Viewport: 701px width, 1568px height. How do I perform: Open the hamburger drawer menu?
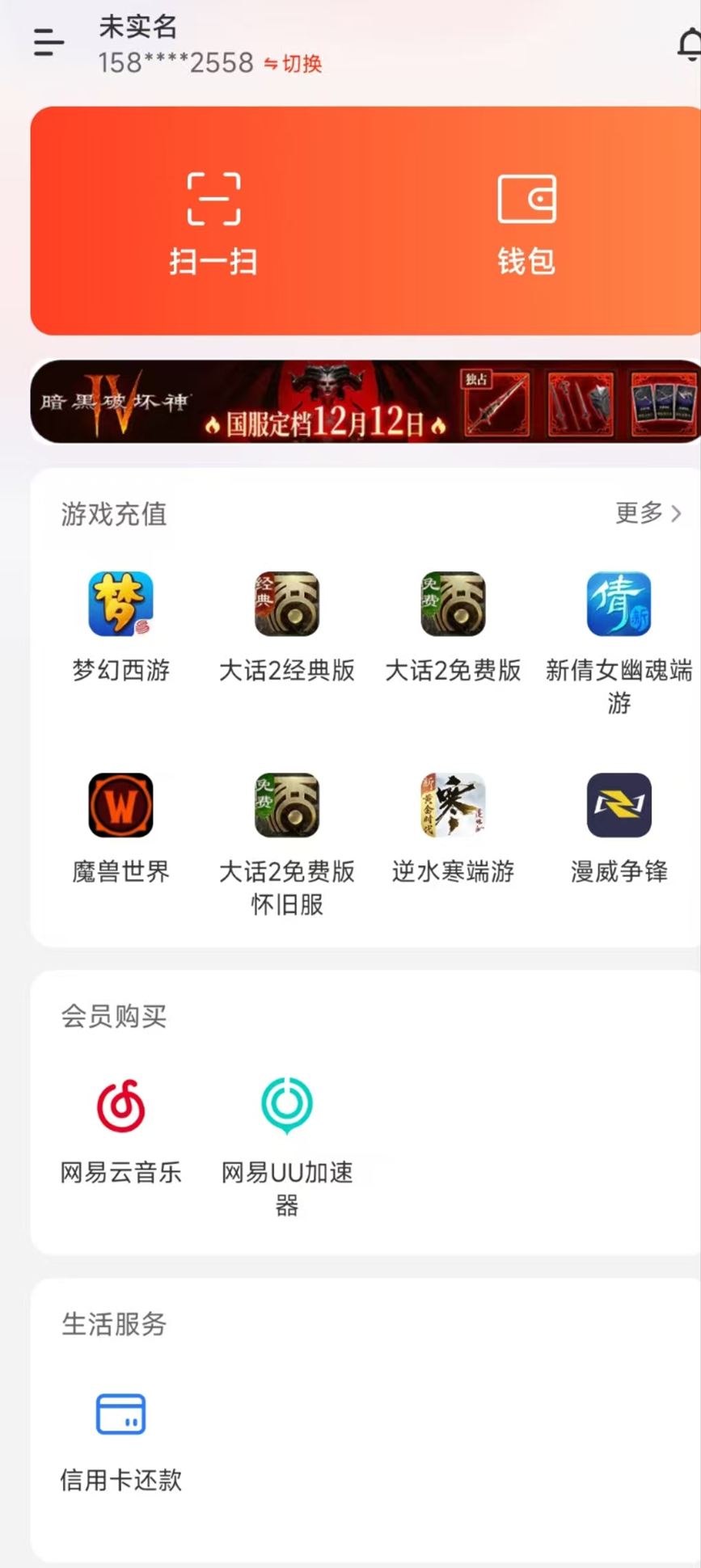click(x=48, y=42)
